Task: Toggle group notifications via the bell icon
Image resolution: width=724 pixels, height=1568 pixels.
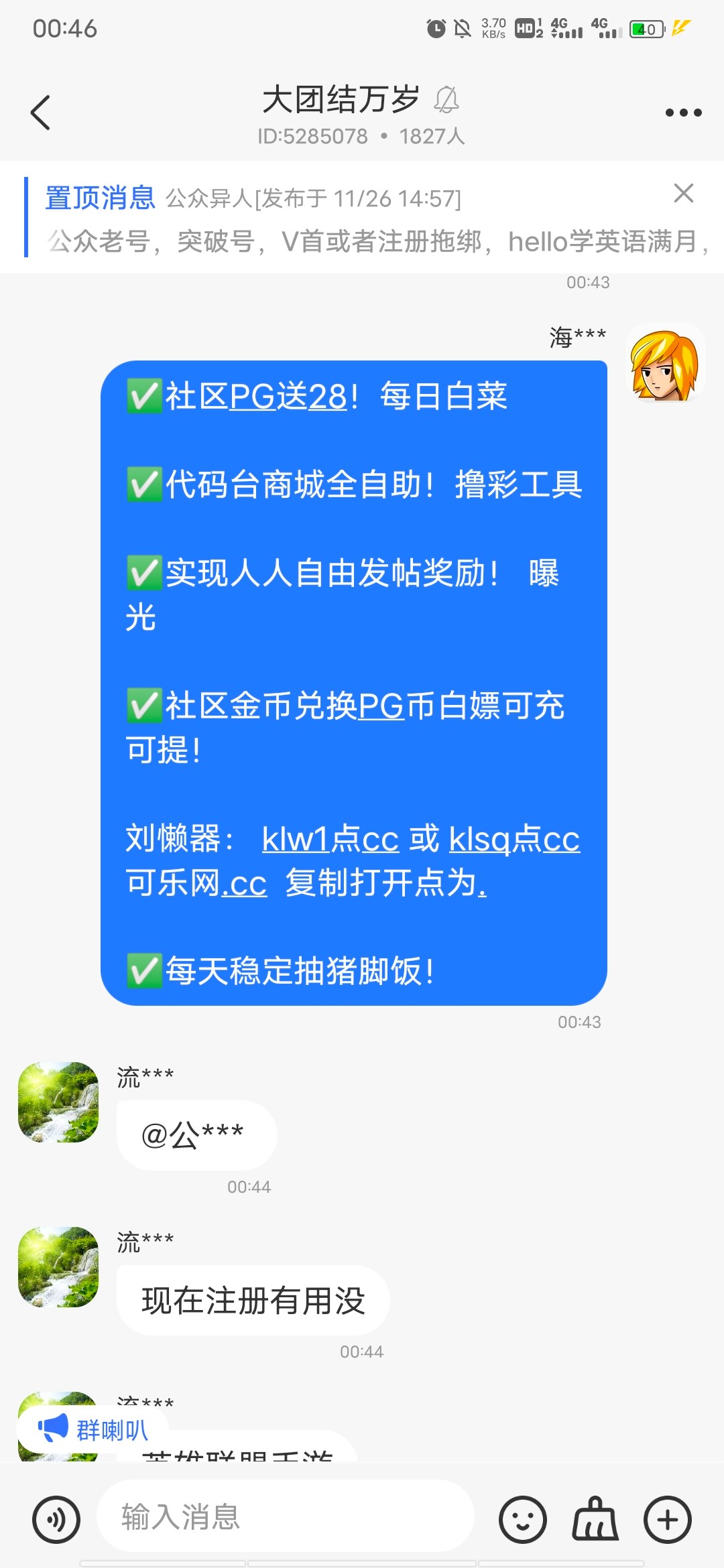Action: tap(448, 101)
